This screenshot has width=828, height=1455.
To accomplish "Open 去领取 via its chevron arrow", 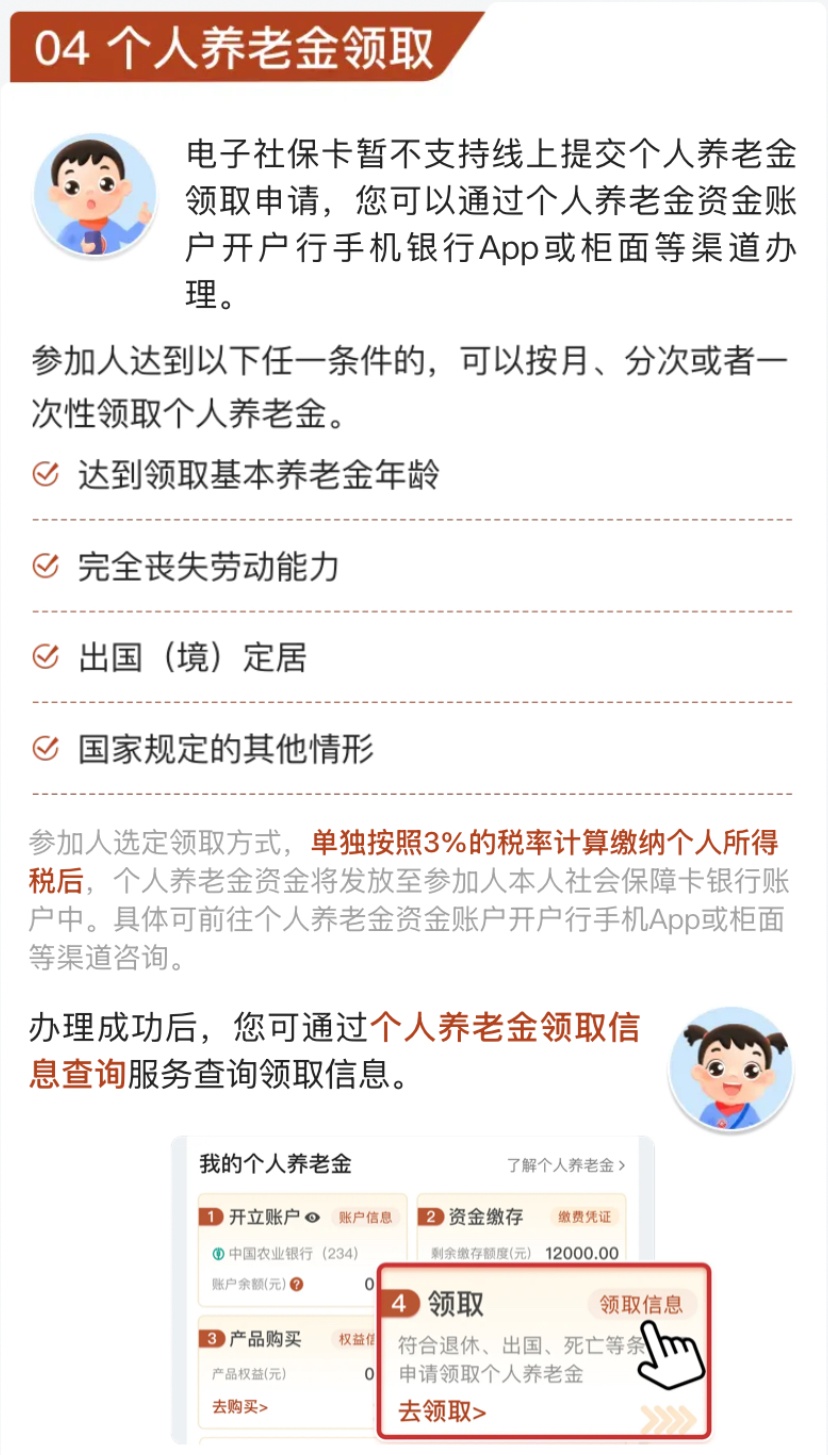I will coord(480,1413).
